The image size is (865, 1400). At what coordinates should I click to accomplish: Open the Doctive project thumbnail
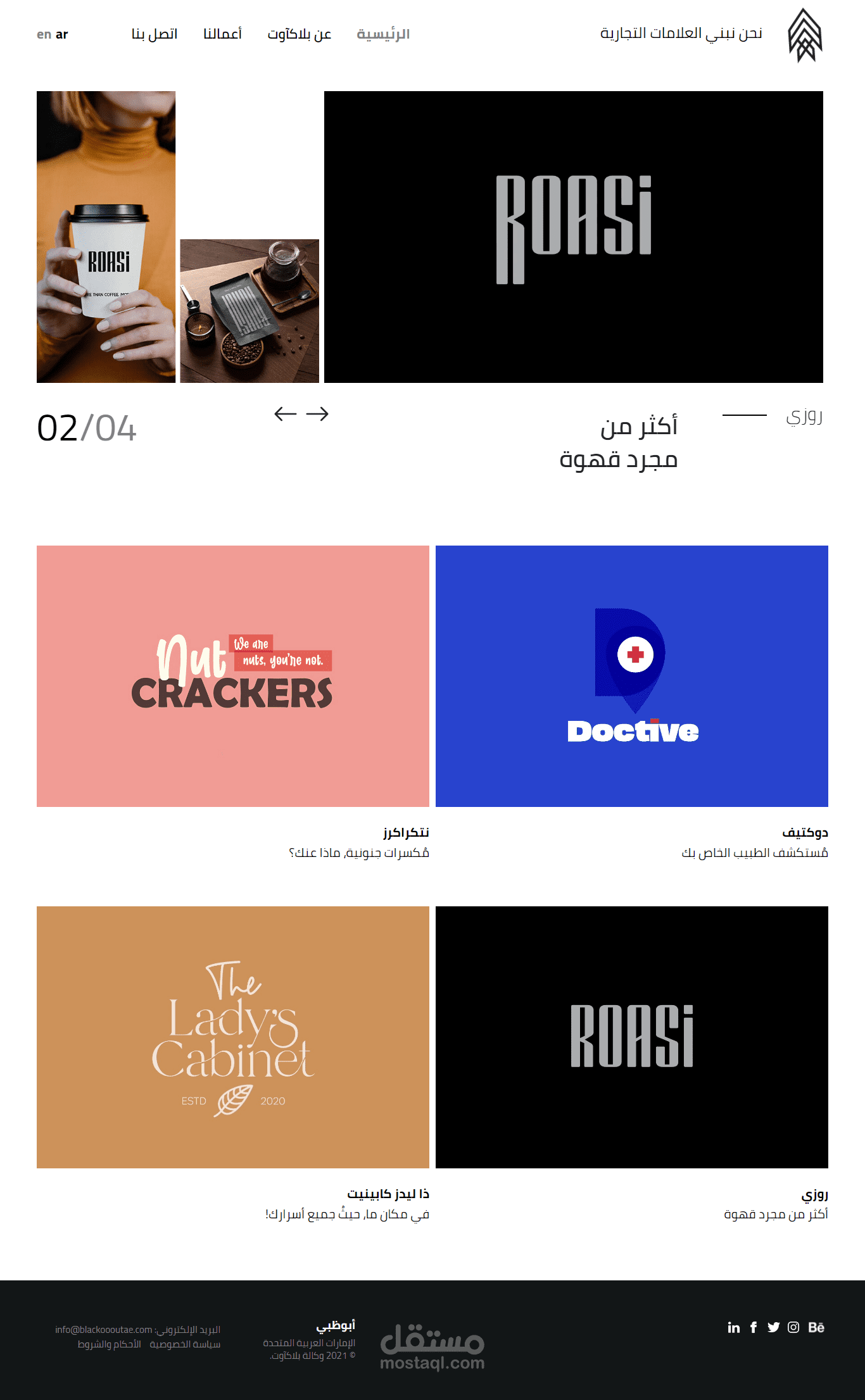tap(631, 676)
